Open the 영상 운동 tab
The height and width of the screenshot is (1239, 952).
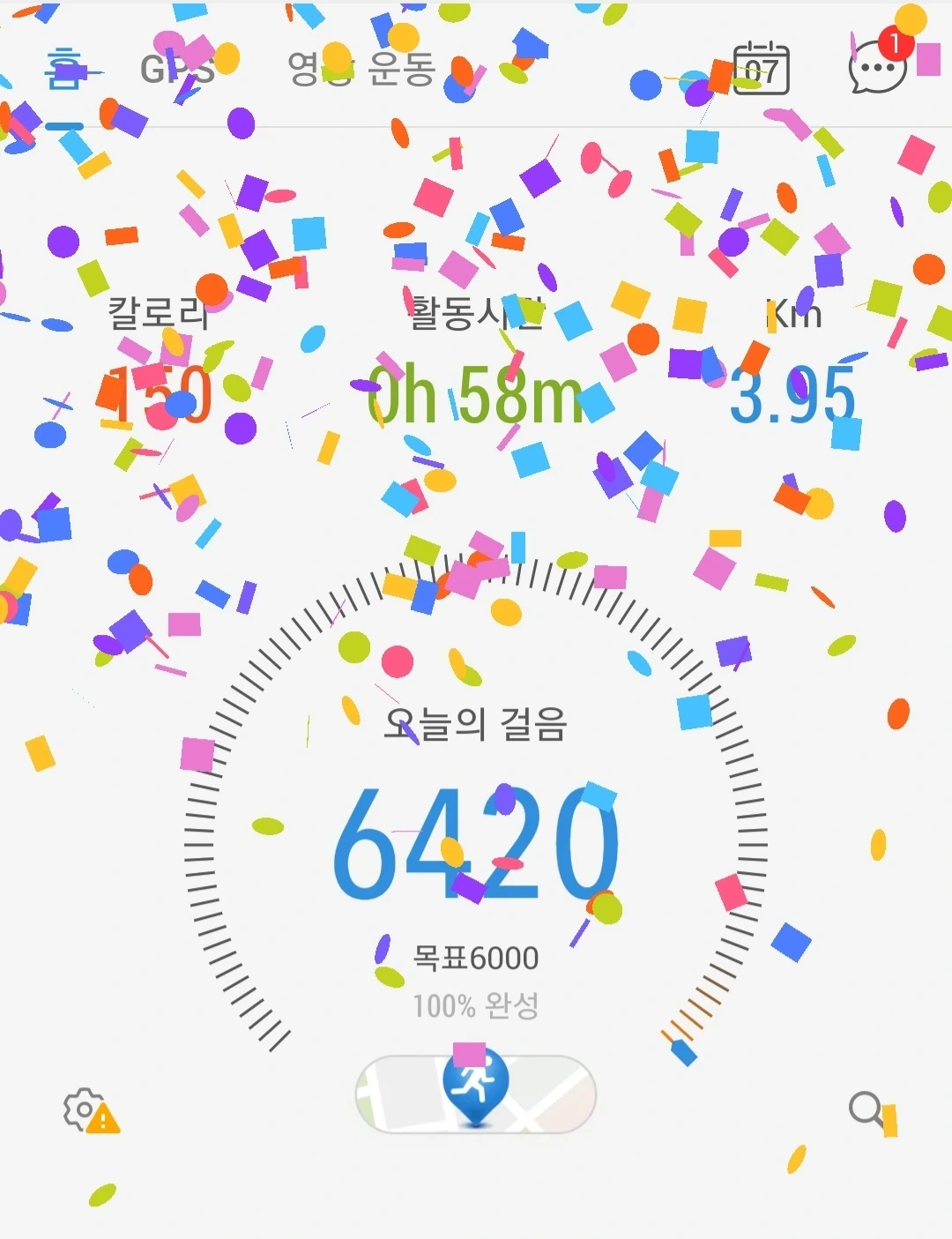coord(361,69)
